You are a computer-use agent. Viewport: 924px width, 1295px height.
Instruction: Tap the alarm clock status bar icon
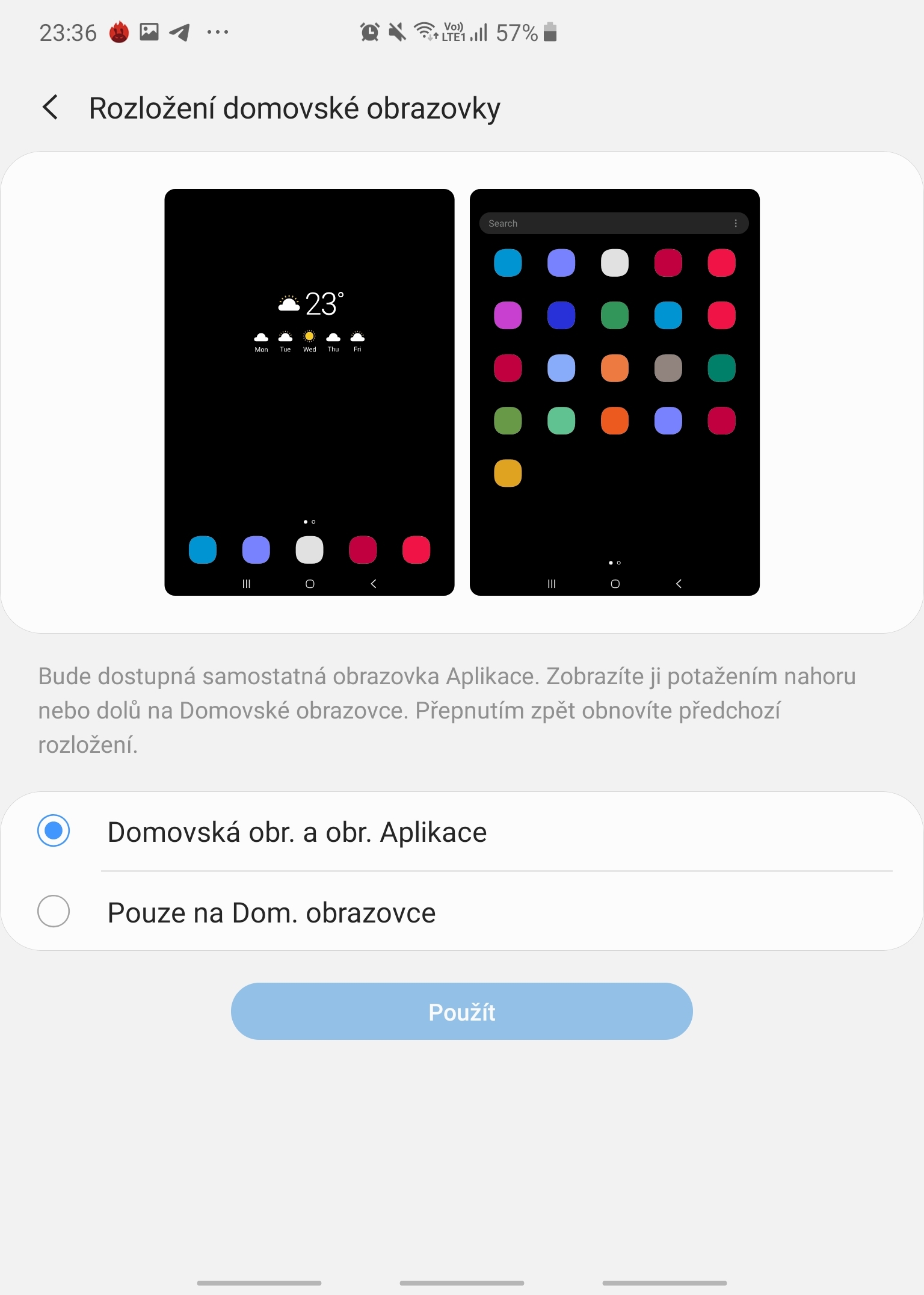click(x=370, y=31)
